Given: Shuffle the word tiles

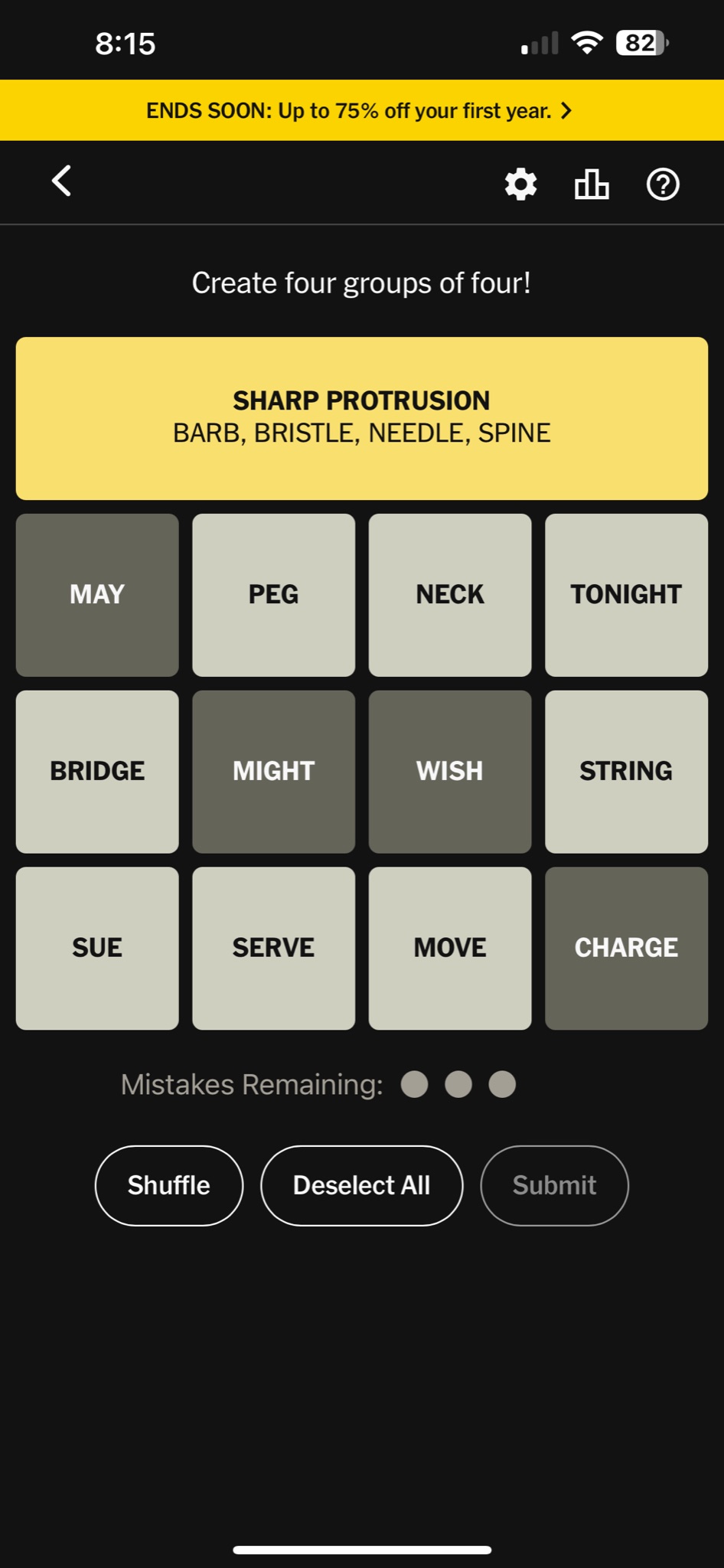Looking at the screenshot, I should point(169,1185).
